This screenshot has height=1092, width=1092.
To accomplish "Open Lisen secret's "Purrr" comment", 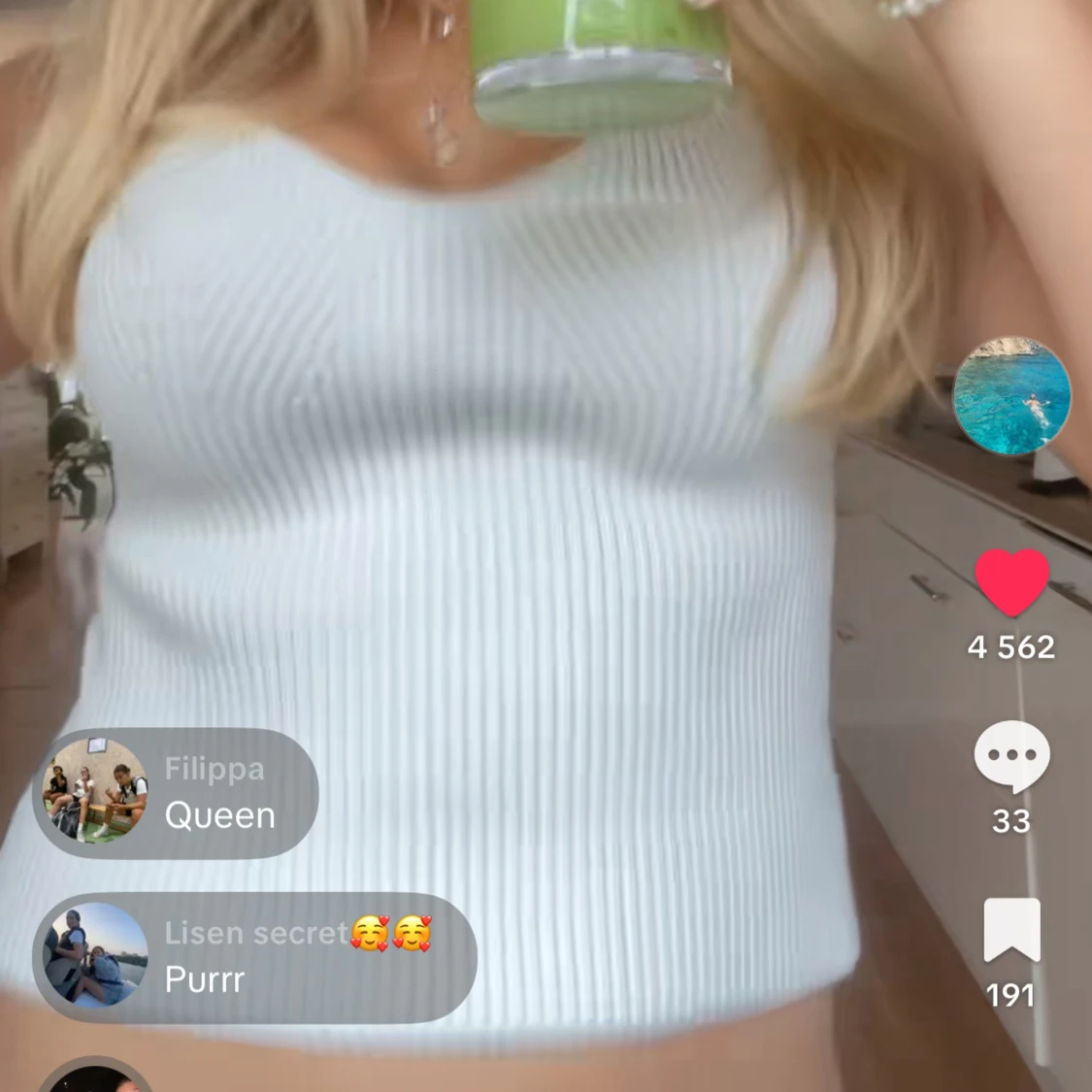I will (x=254, y=957).
